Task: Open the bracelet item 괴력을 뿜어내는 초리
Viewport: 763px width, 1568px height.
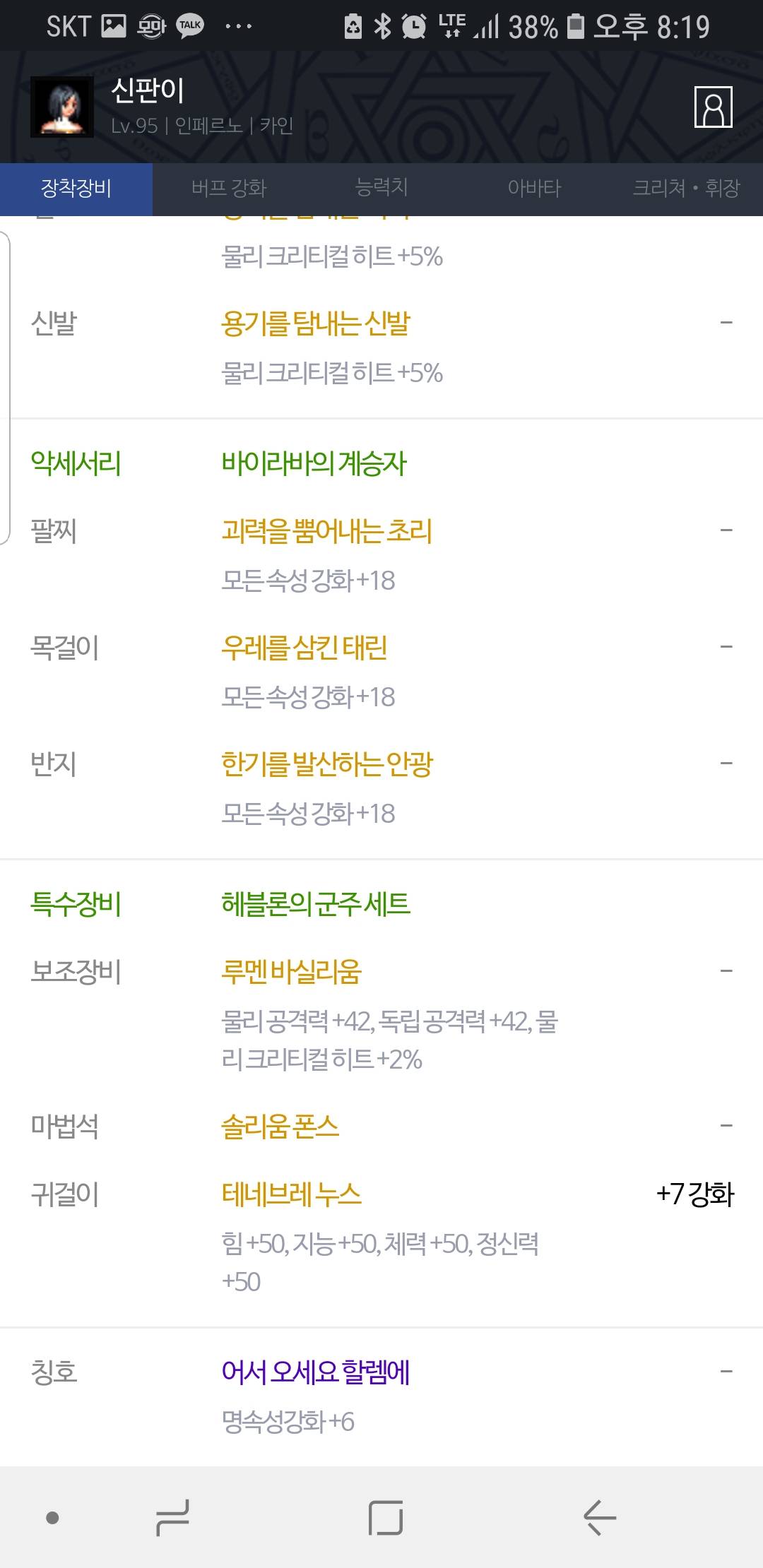Action: point(326,531)
